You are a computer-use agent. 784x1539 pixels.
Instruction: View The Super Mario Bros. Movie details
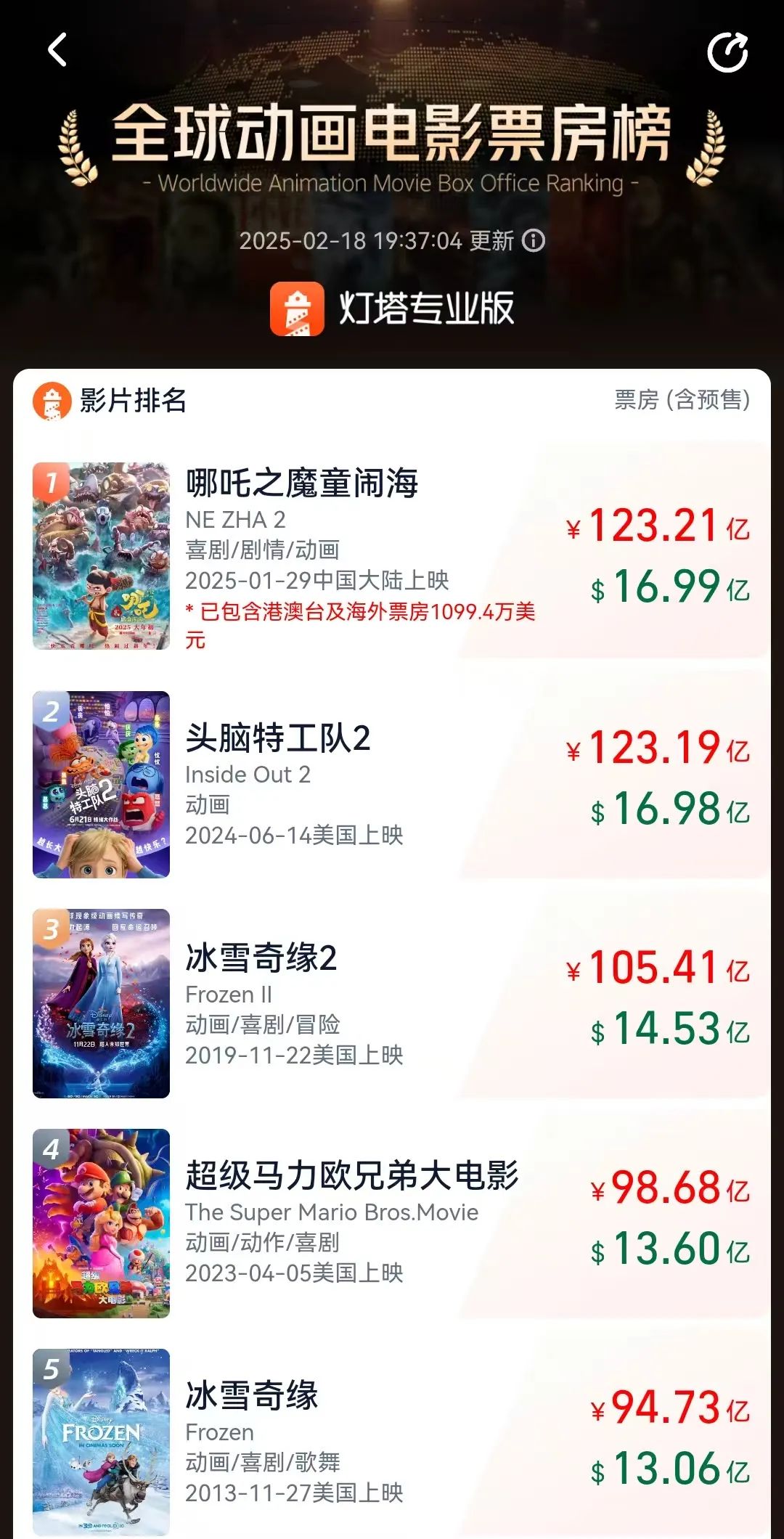(351, 1176)
